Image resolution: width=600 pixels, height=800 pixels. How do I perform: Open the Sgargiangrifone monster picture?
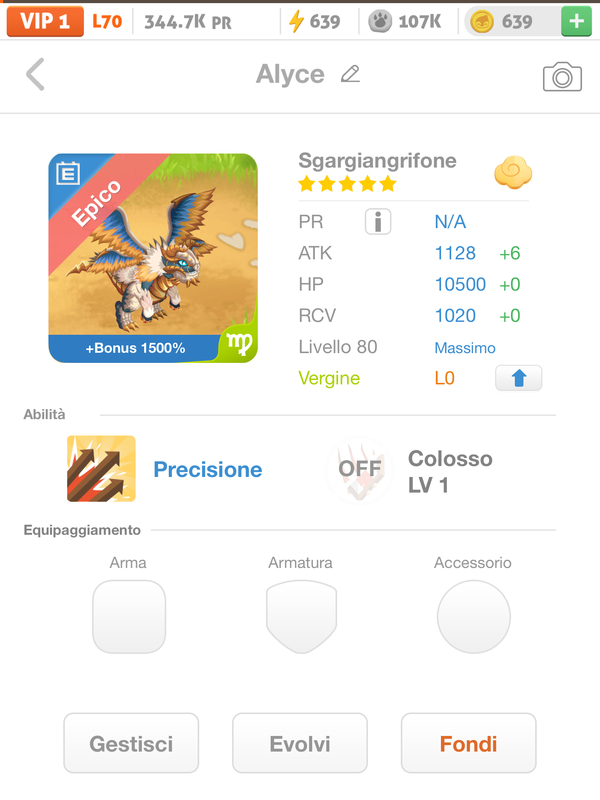click(x=153, y=257)
